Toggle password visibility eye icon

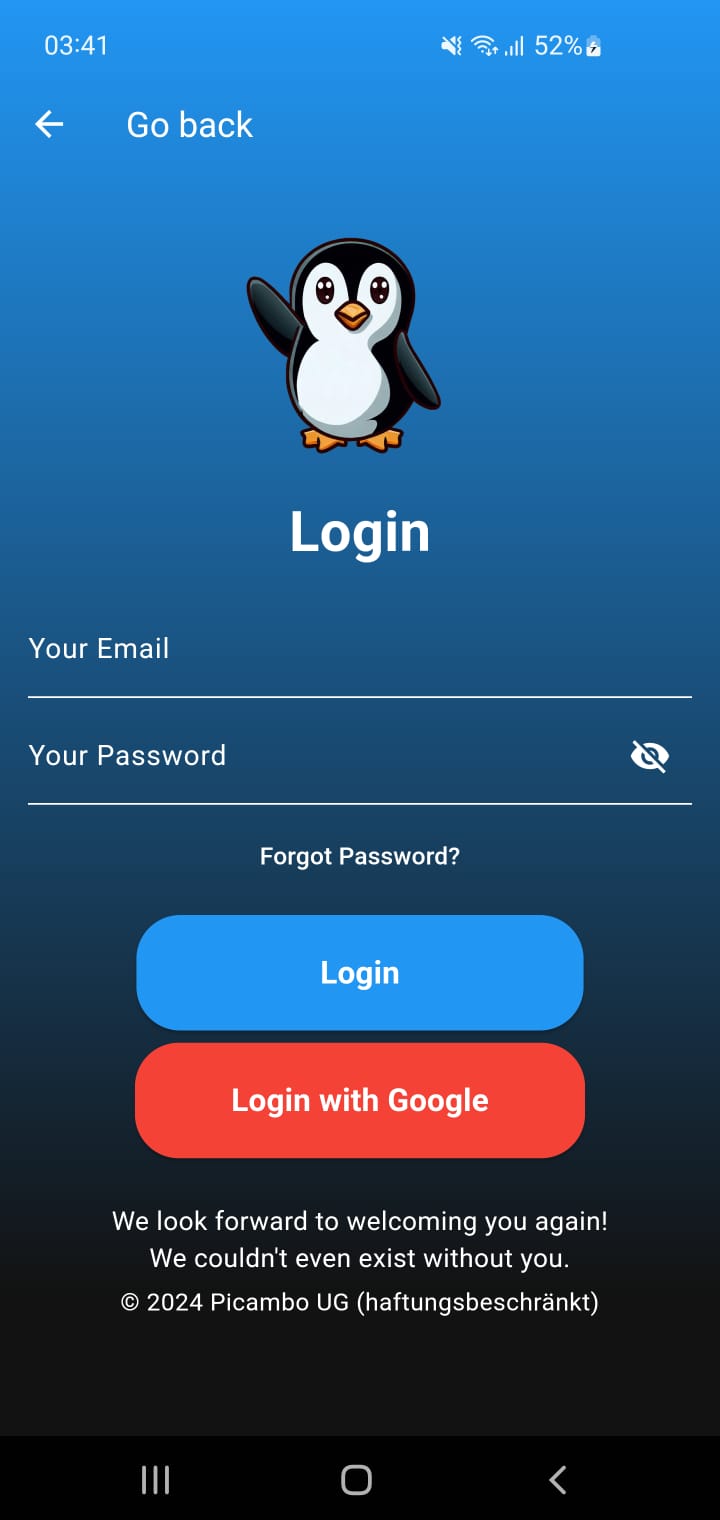[650, 757]
